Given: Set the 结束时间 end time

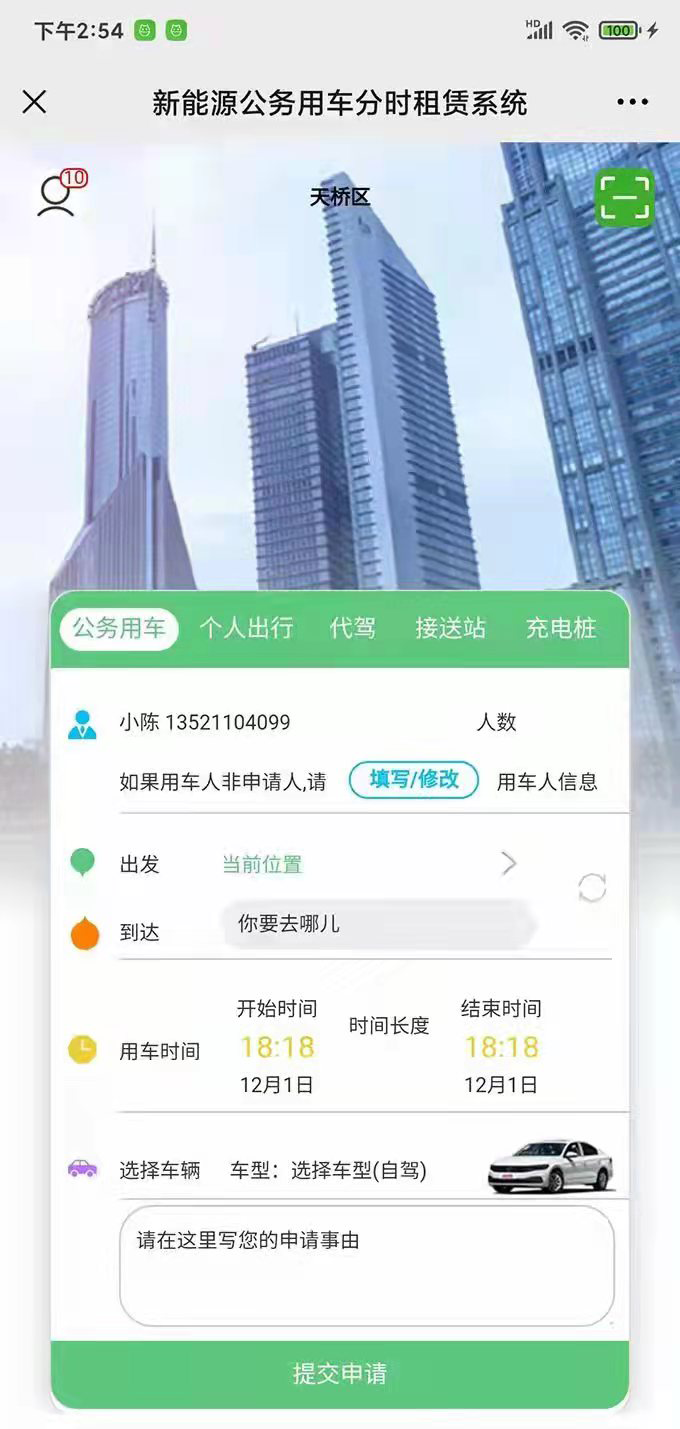Looking at the screenshot, I should pyautogui.click(x=501, y=1047).
